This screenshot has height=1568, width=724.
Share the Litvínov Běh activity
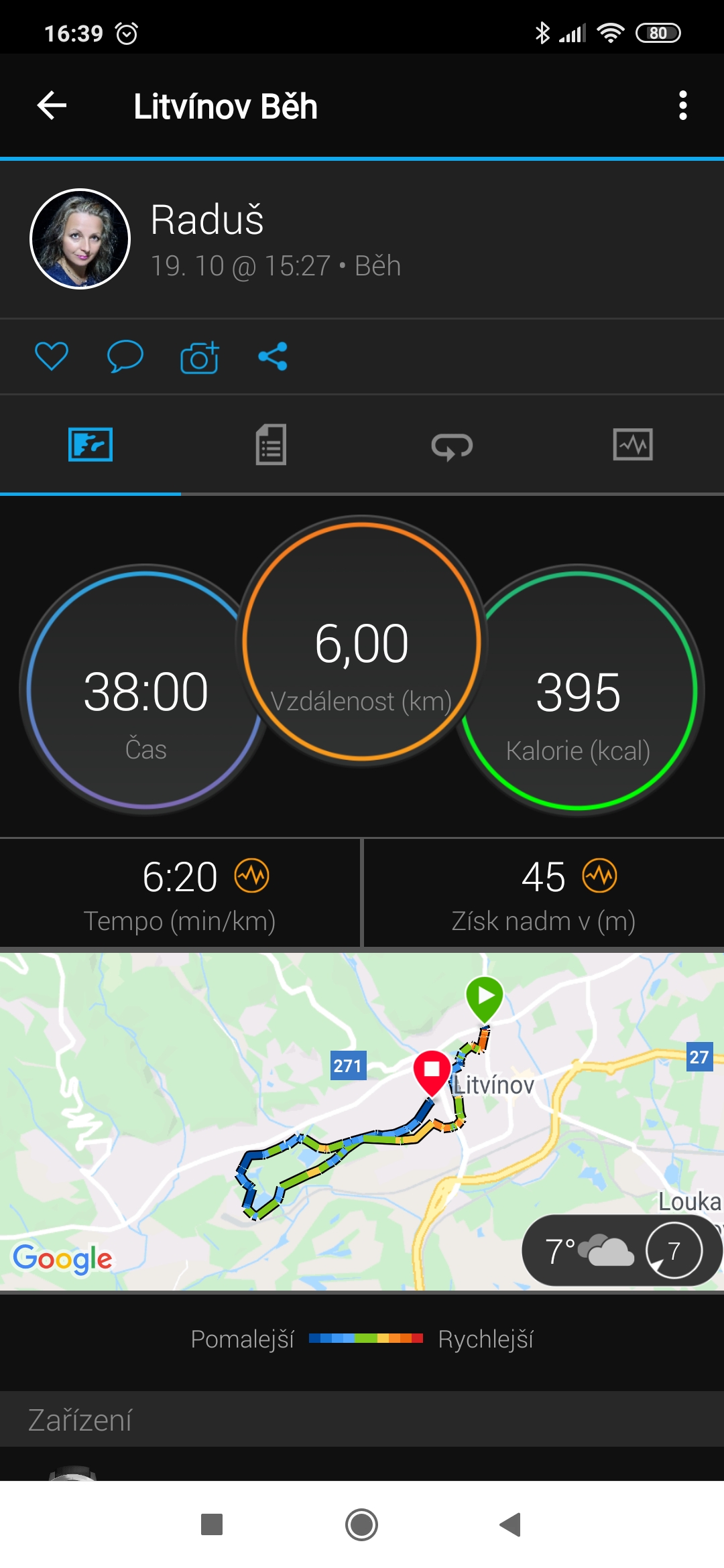click(273, 356)
